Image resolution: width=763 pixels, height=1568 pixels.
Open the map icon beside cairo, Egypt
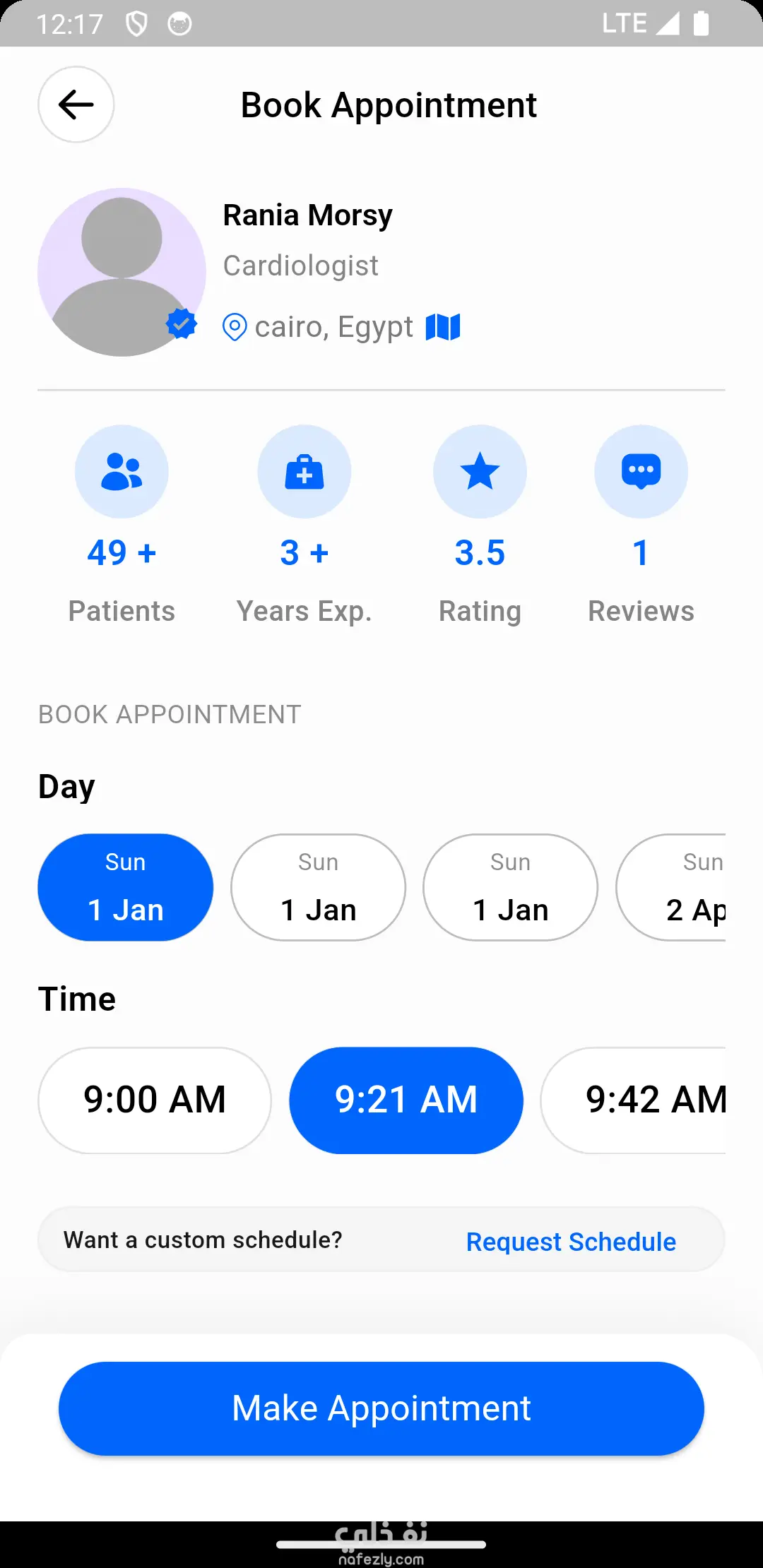443,327
